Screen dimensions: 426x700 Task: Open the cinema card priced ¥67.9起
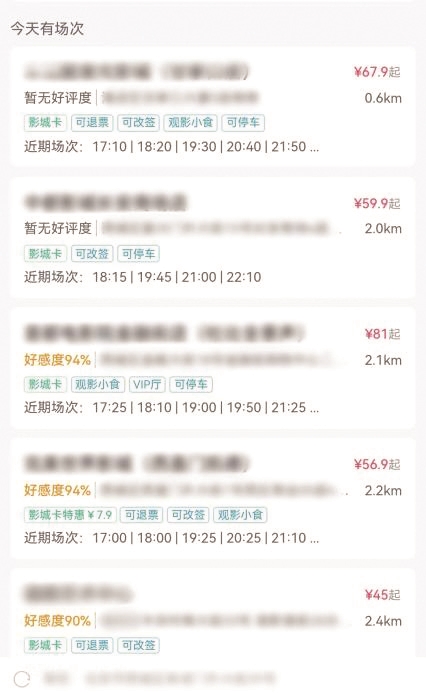tap(213, 107)
